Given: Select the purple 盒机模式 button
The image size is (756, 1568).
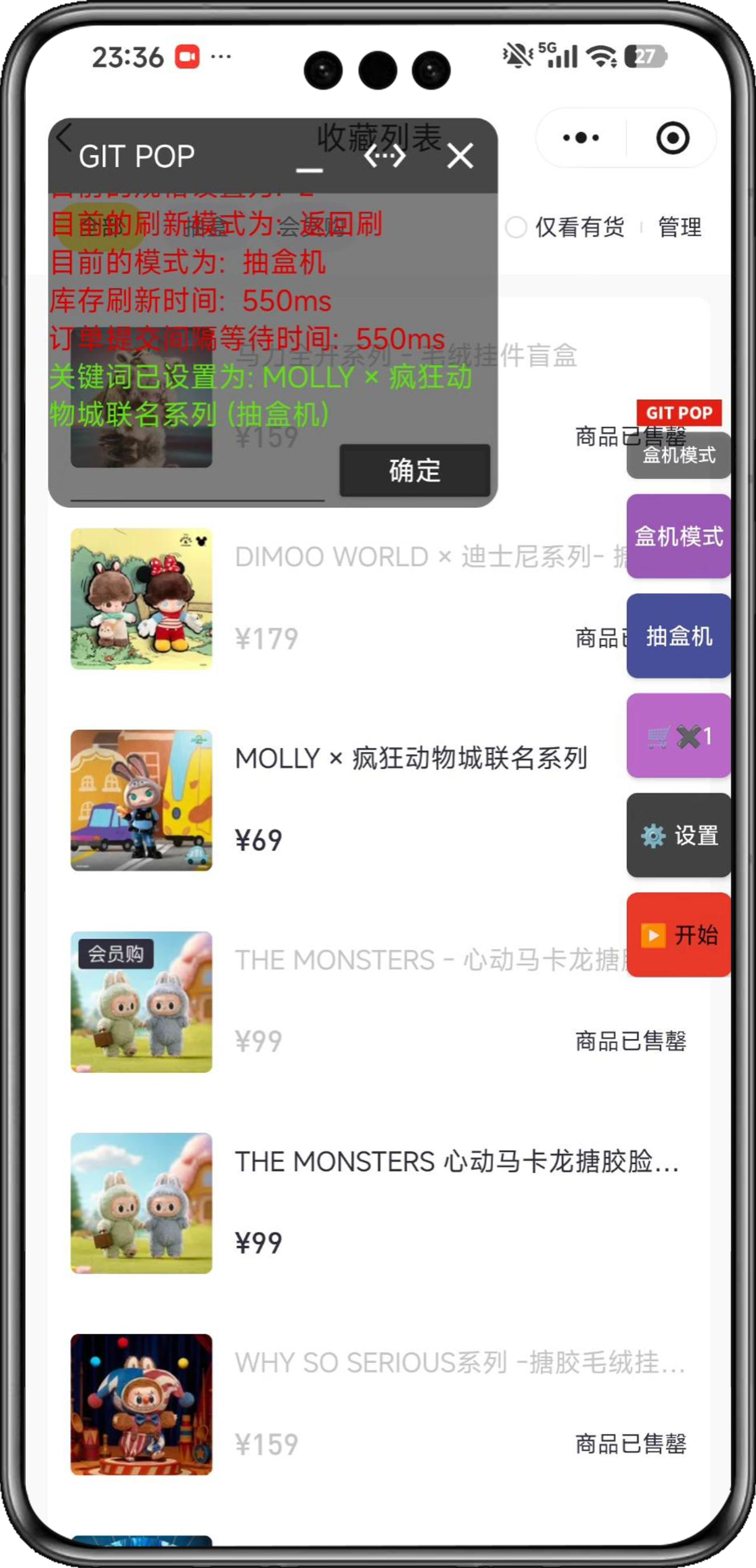Looking at the screenshot, I should coord(679,537).
